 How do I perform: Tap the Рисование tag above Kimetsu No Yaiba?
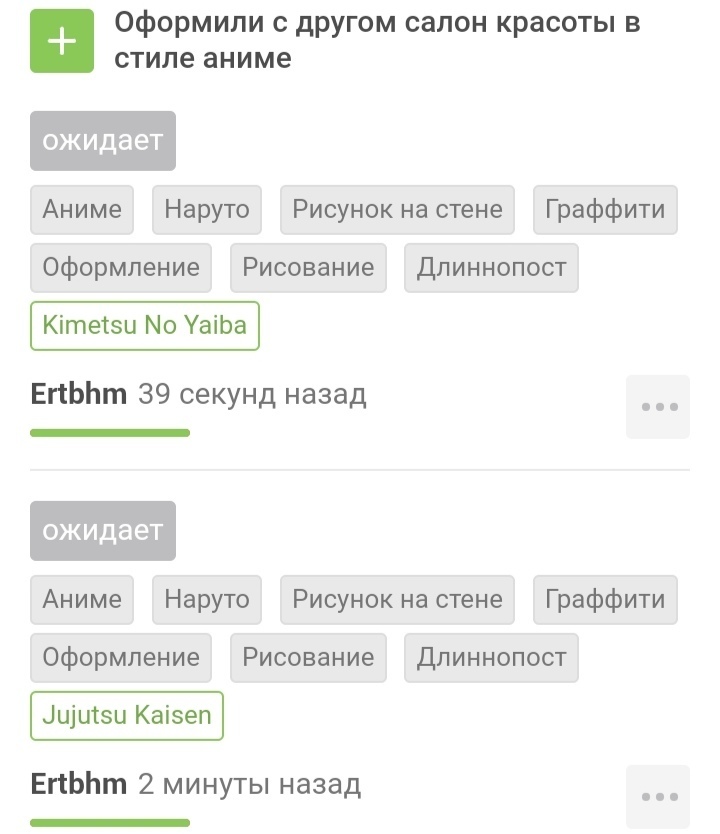[308, 268]
